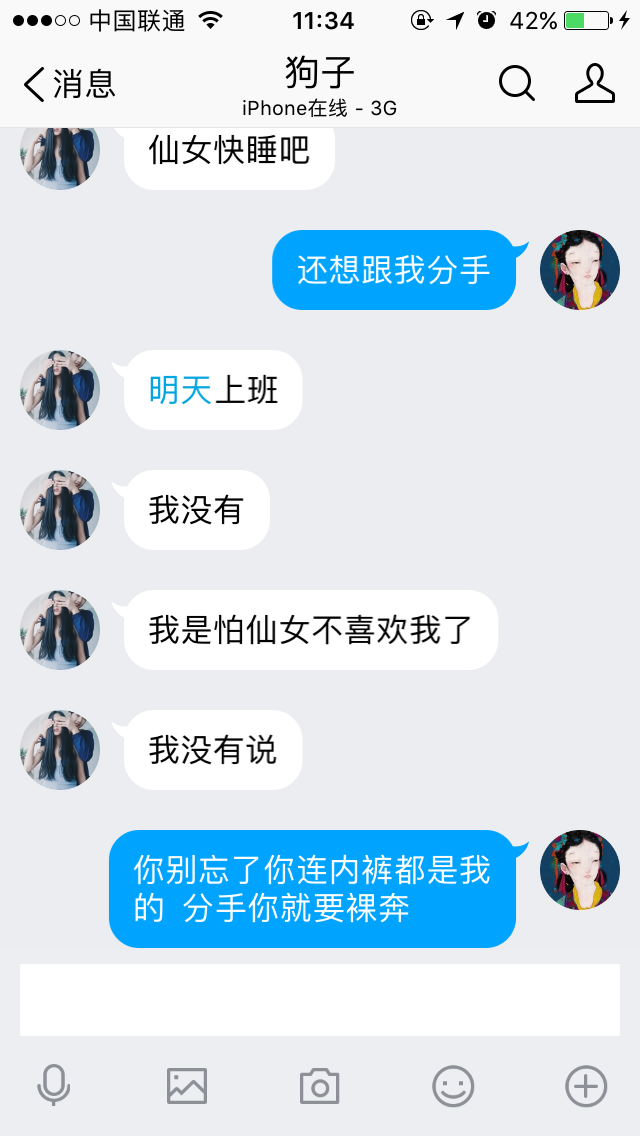The image size is (640, 1136).
Task: Start voice input with the microphone
Action: (x=53, y=1085)
